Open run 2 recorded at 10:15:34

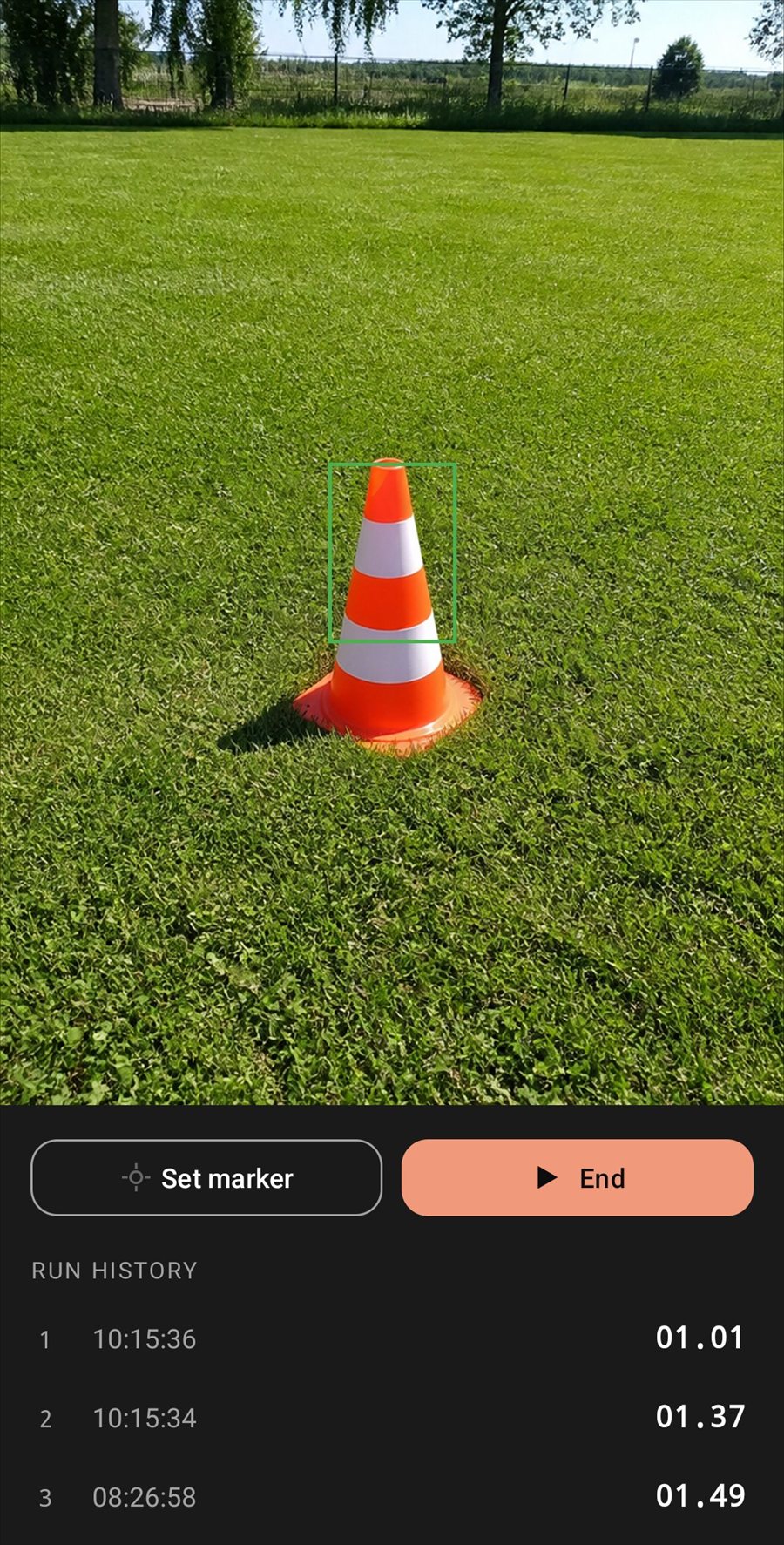(392, 1418)
